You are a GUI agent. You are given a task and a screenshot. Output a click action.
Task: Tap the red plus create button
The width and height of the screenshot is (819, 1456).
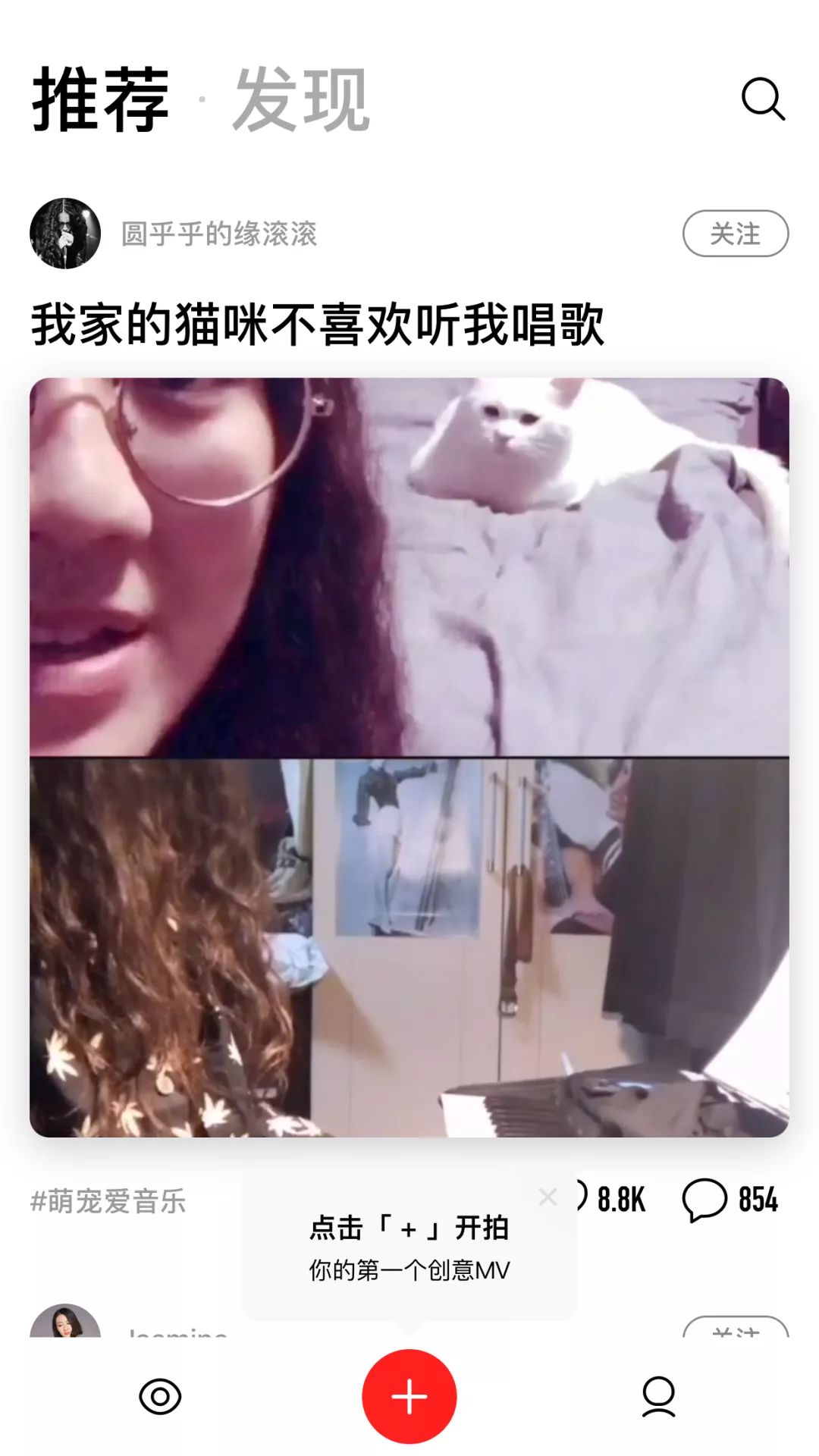(x=409, y=1396)
